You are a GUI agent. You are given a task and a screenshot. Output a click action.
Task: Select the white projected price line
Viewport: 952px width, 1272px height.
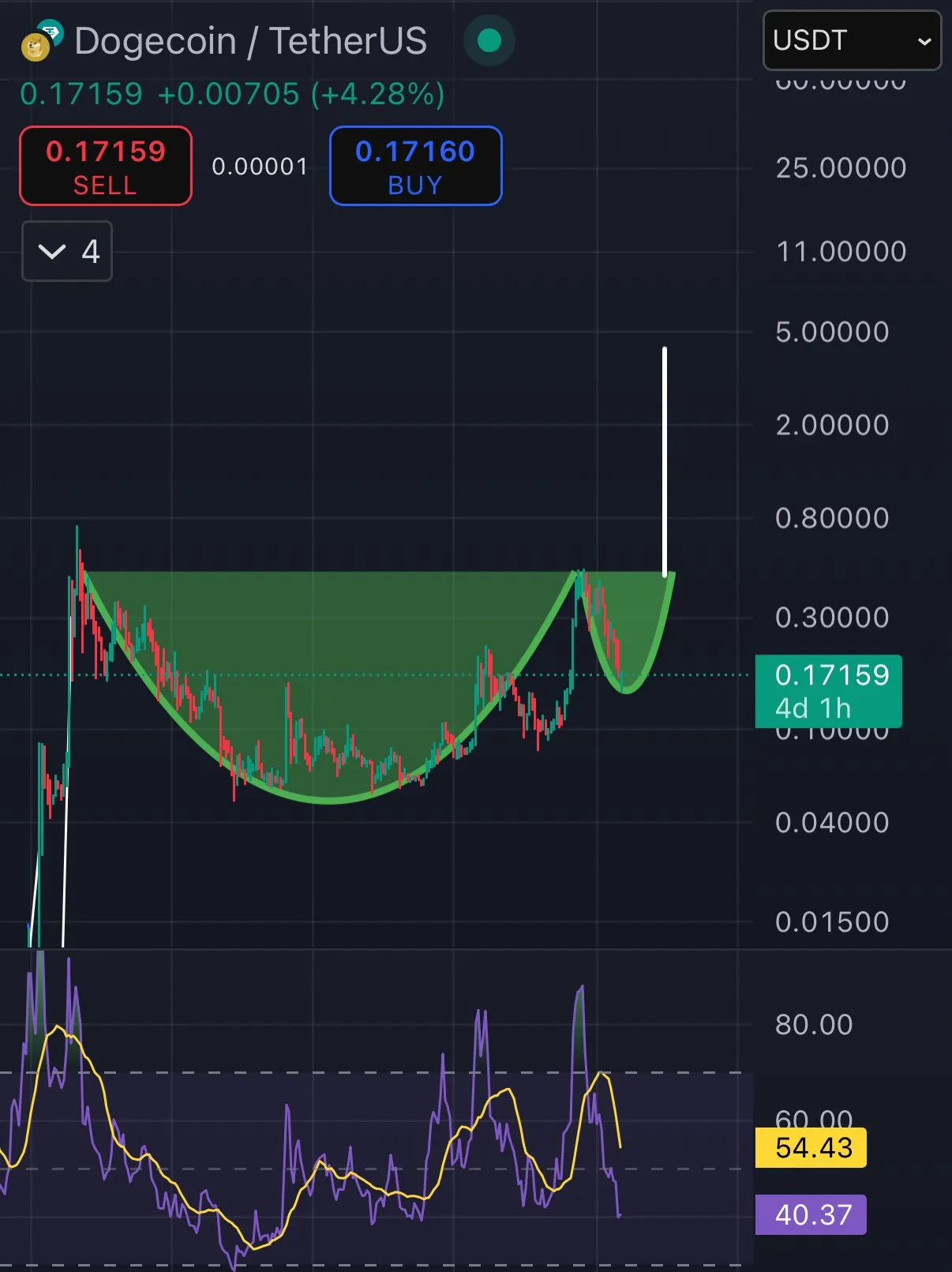[665, 458]
